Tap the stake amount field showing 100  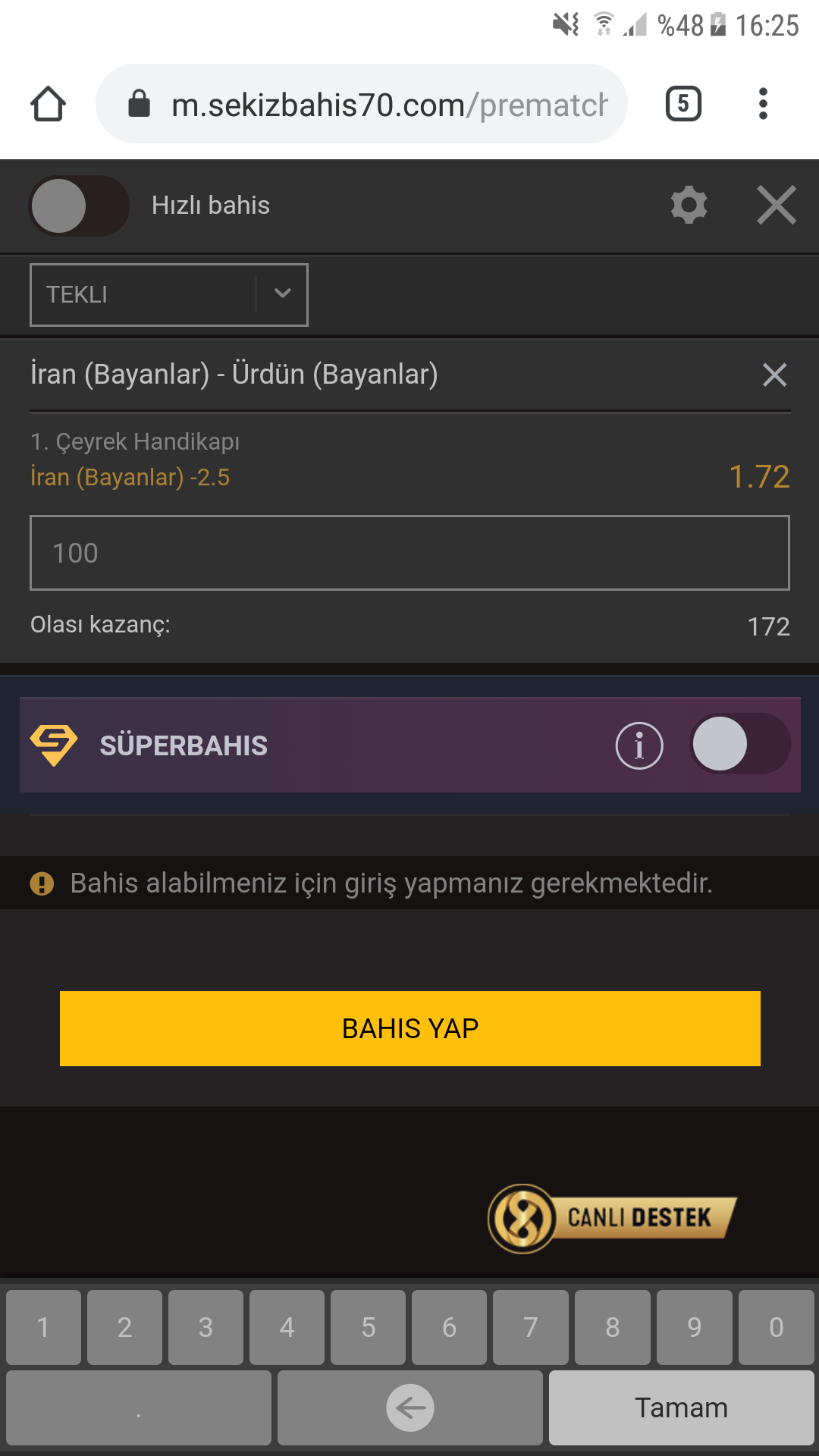click(409, 553)
